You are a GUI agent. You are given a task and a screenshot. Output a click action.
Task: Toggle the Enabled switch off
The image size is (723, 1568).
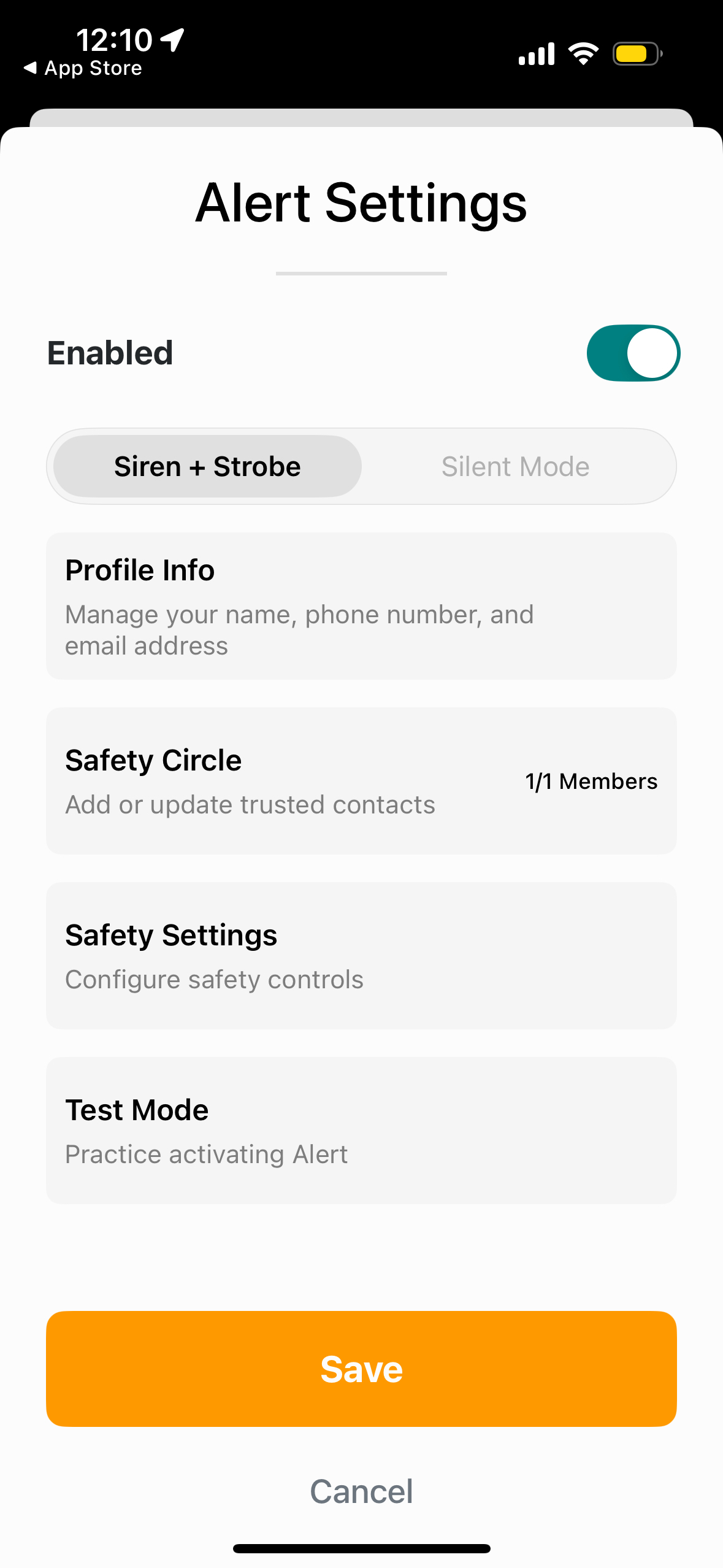[x=633, y=353]
